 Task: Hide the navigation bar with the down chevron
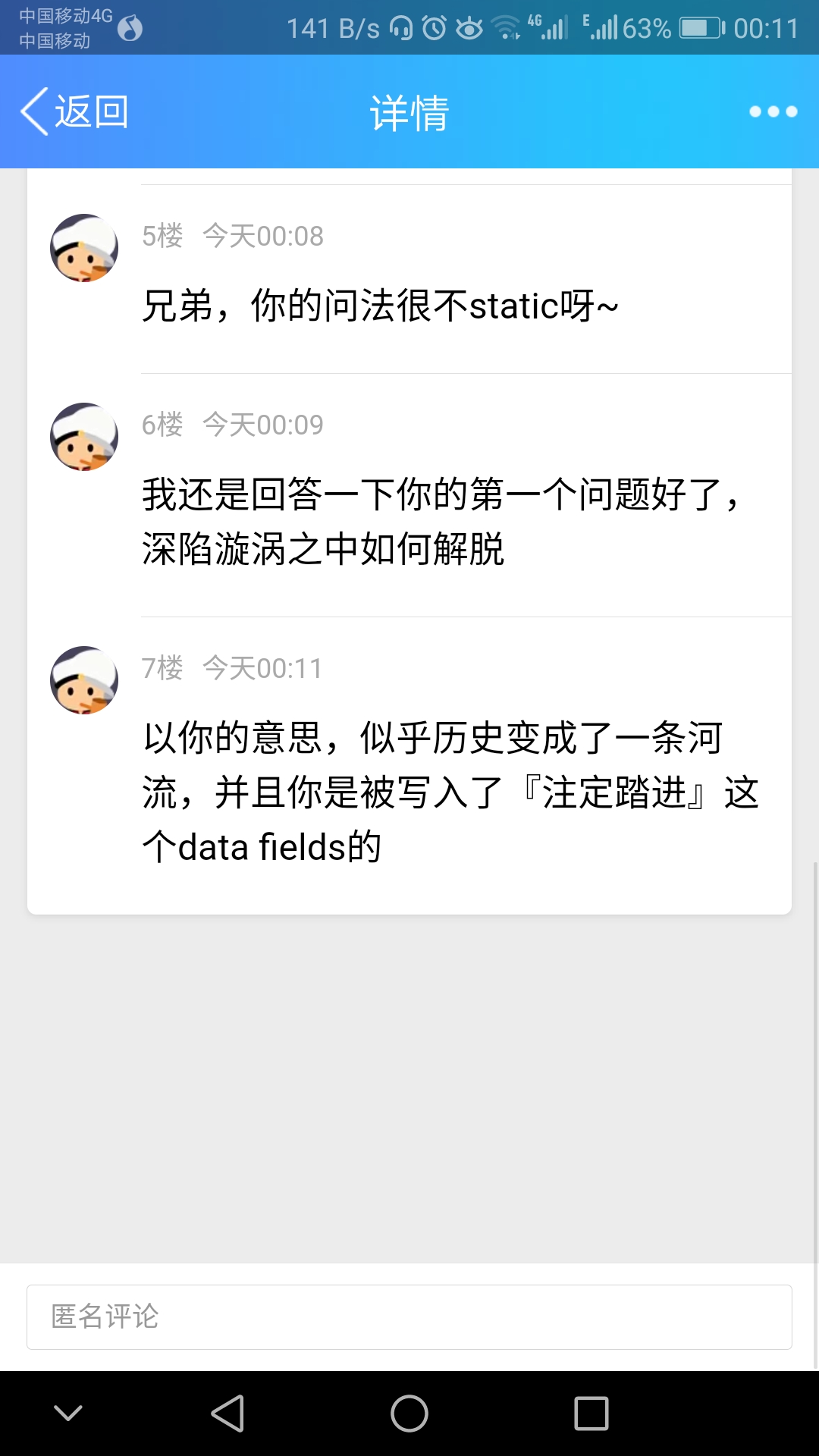[x=68, y=1413]
